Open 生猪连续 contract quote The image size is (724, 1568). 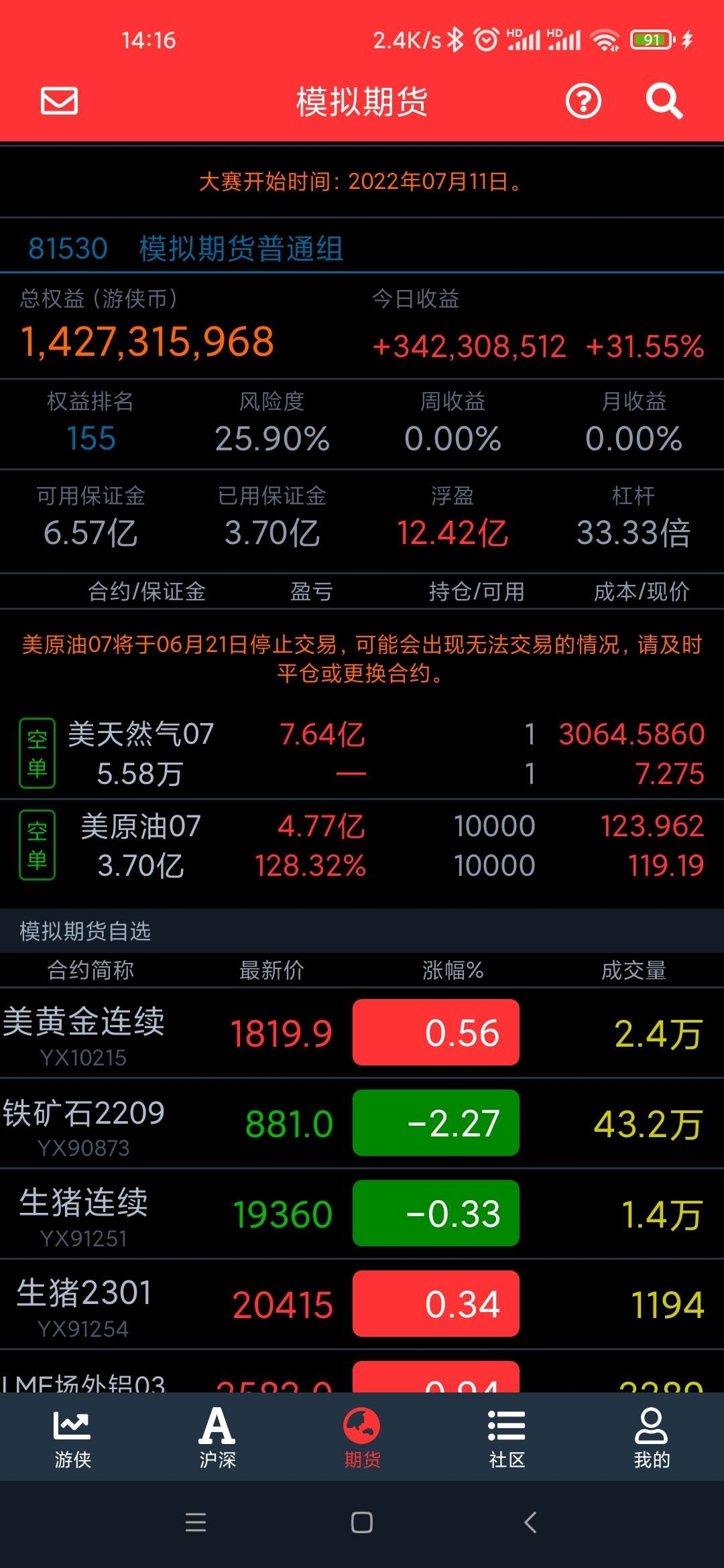tap(362, 1214)
